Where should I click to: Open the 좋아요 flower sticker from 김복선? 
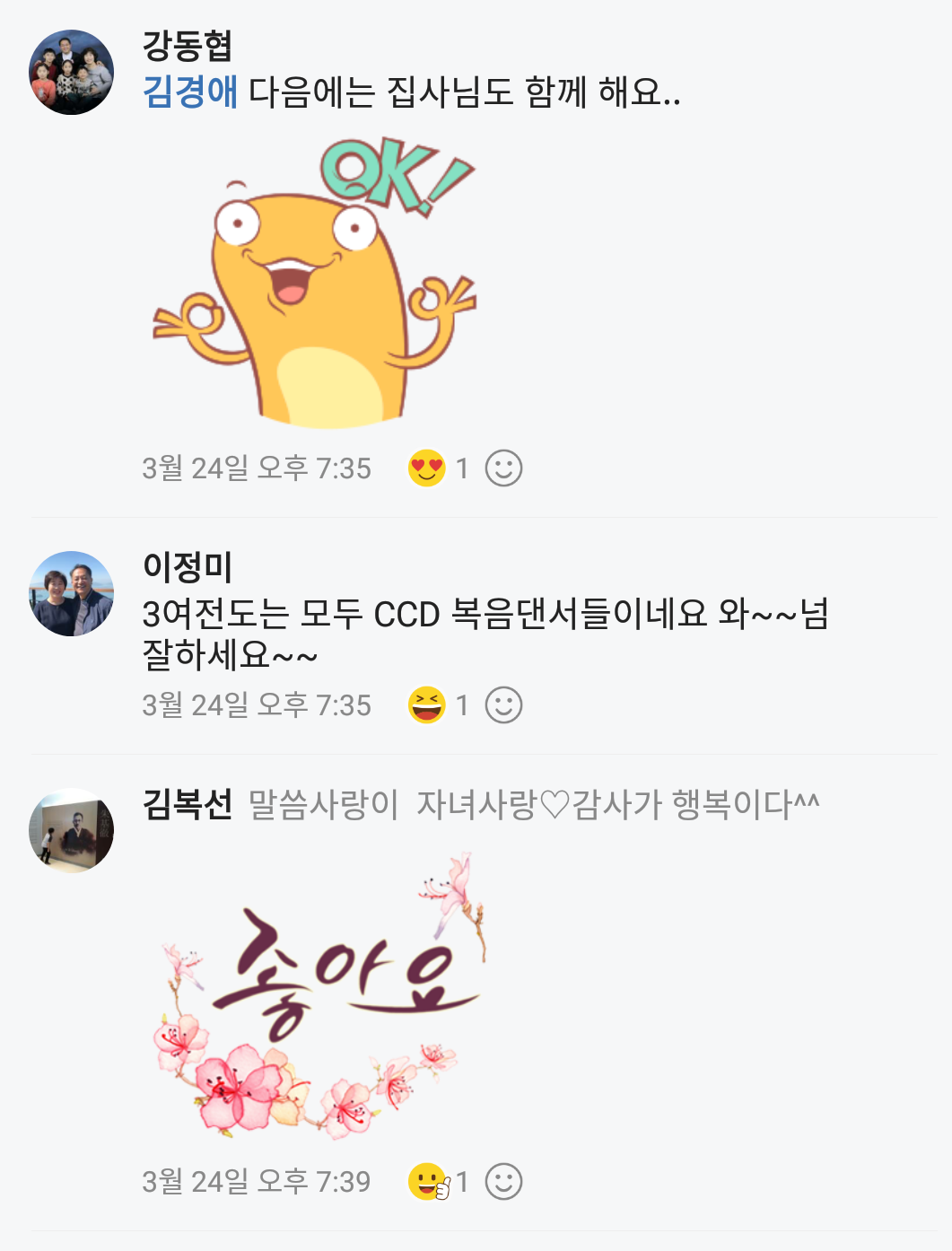click(x=319, y=996)
